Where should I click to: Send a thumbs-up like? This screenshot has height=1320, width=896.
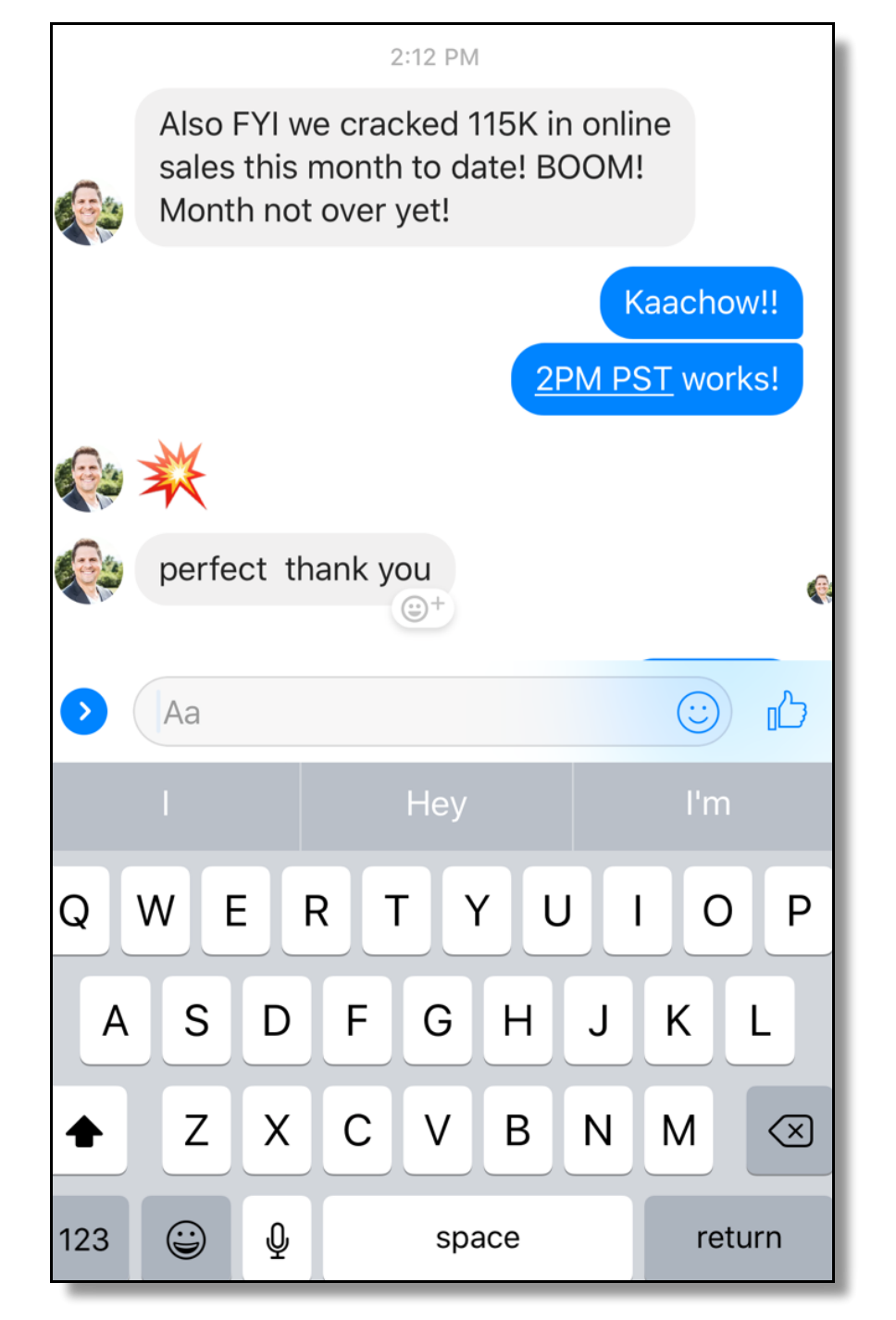787,712
